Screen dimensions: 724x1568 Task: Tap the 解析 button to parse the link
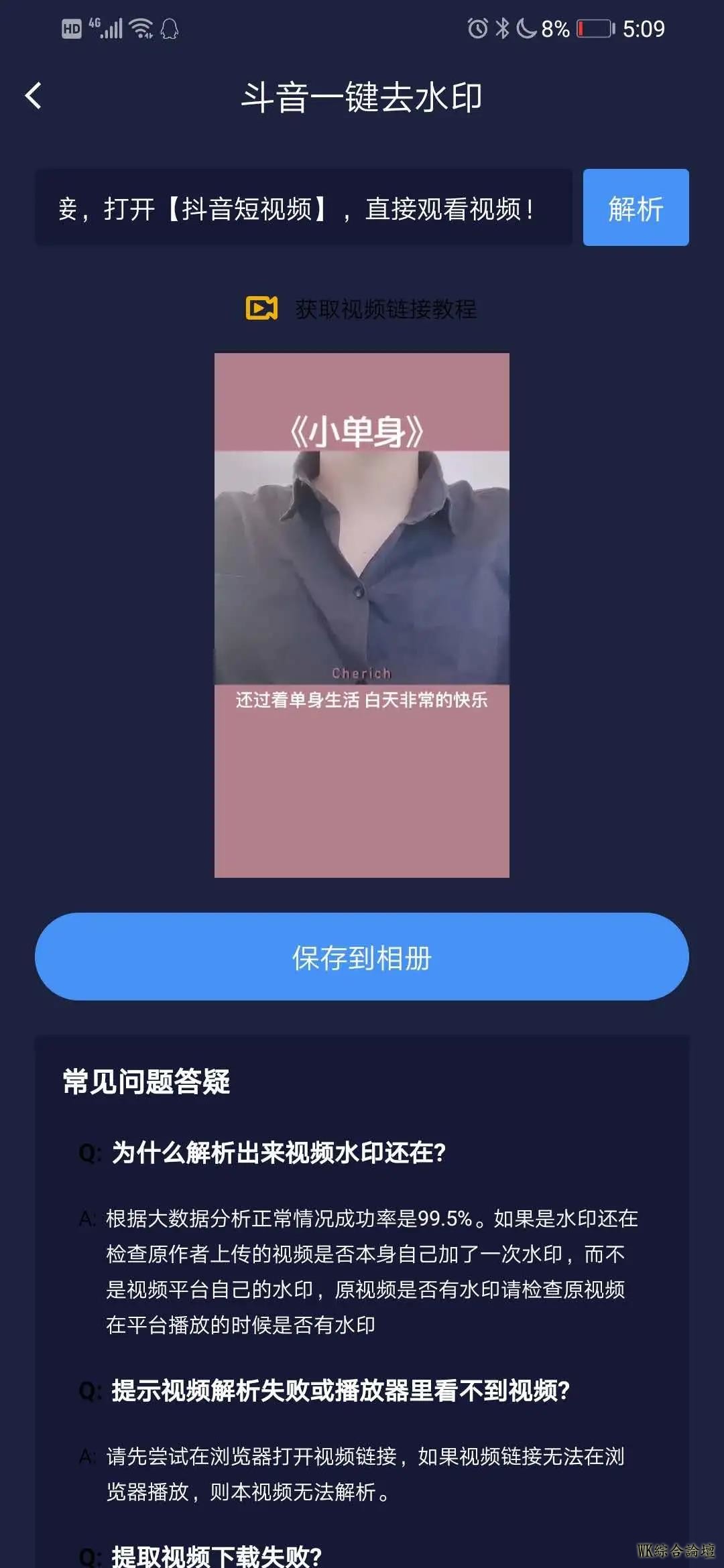tap(636, 208)
